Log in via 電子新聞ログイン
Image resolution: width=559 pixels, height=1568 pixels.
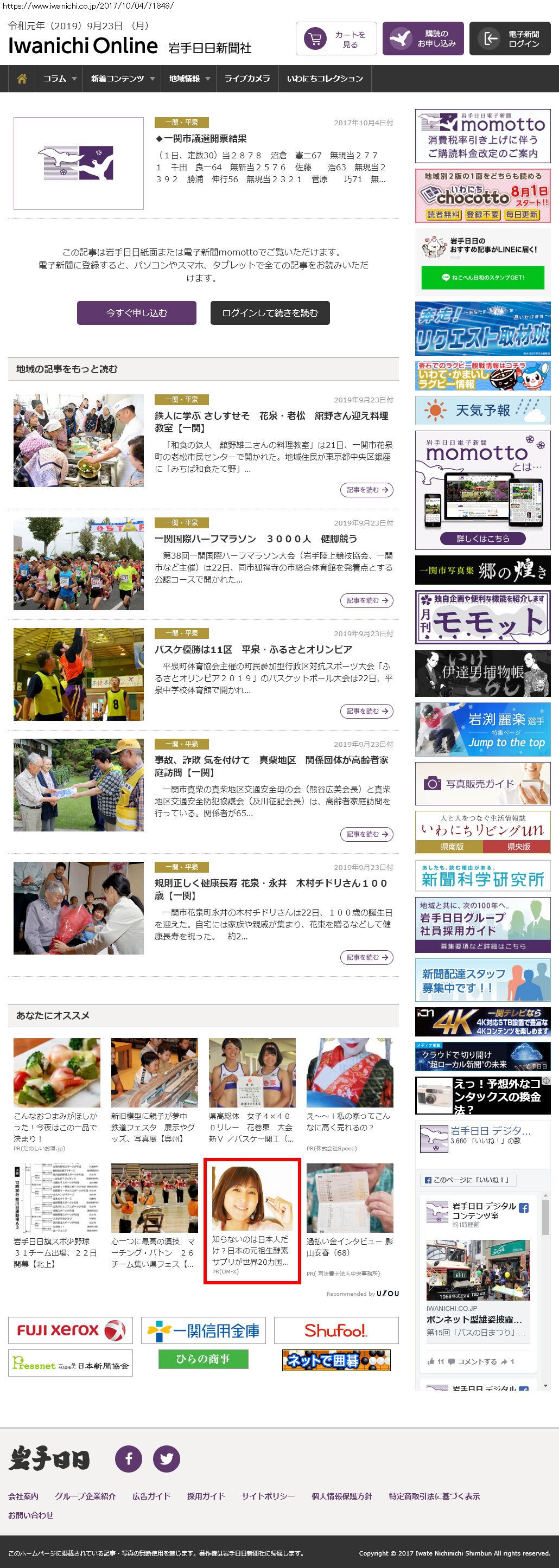coord(510,39)
